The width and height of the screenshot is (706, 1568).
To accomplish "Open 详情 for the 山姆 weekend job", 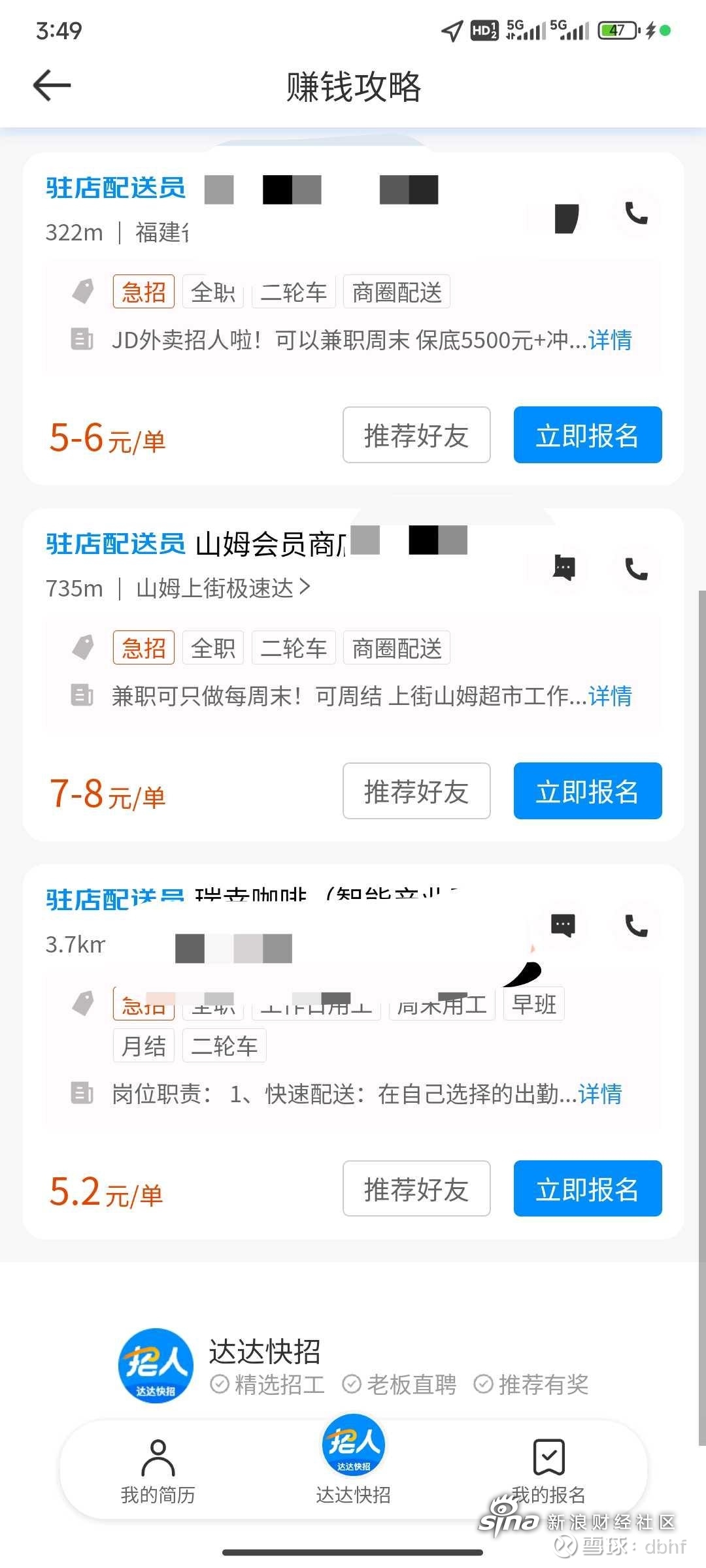I will tap(610, 696).
